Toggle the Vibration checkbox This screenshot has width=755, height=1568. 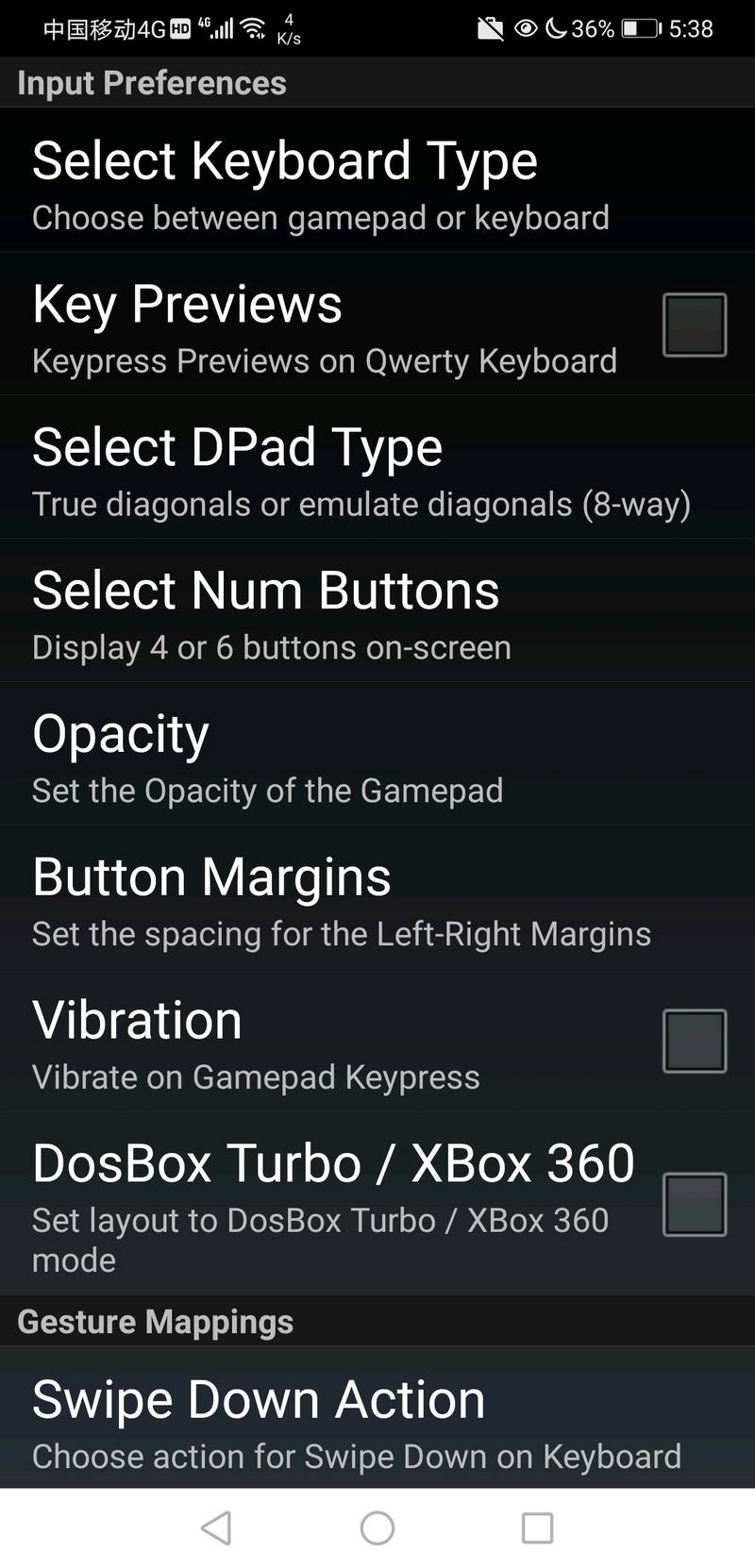(695, 1041)
